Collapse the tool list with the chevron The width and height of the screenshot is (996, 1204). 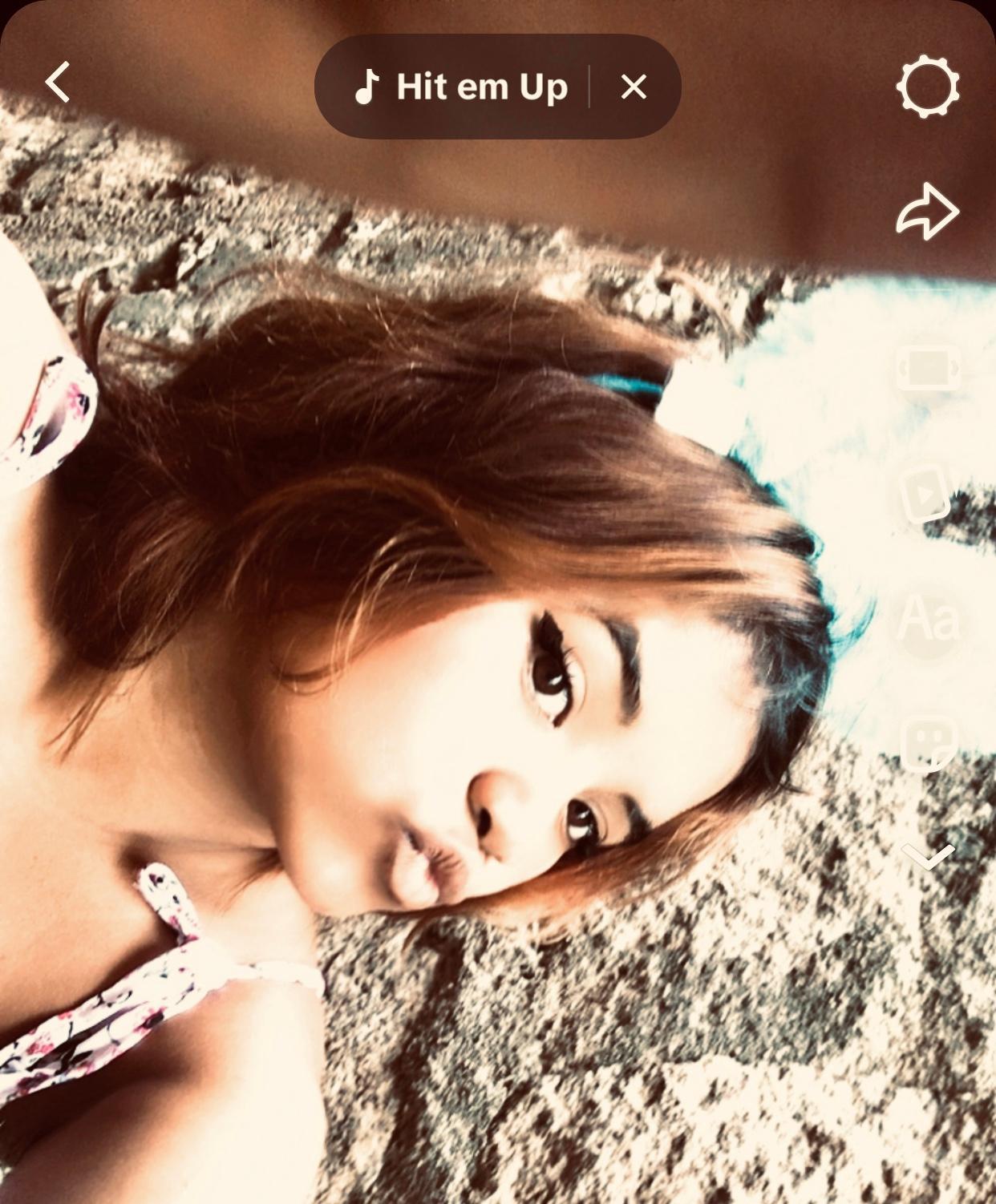(928, 857)
